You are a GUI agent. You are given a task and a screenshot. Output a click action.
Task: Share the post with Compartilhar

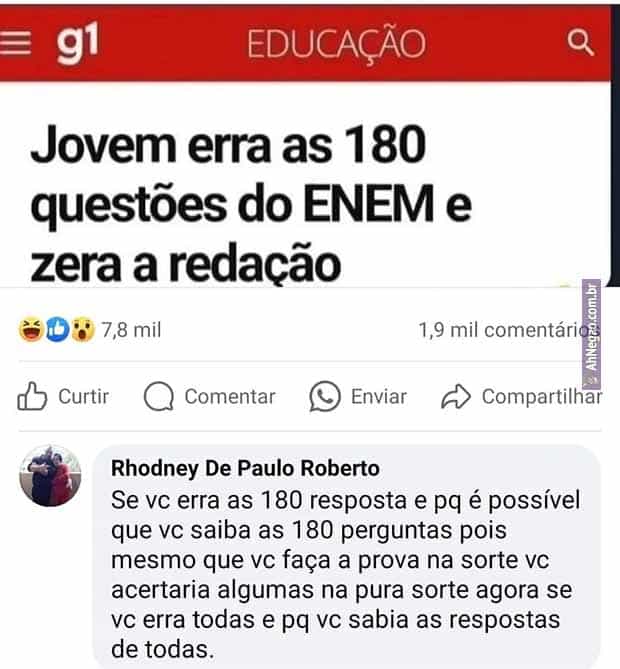coord(521,397)
